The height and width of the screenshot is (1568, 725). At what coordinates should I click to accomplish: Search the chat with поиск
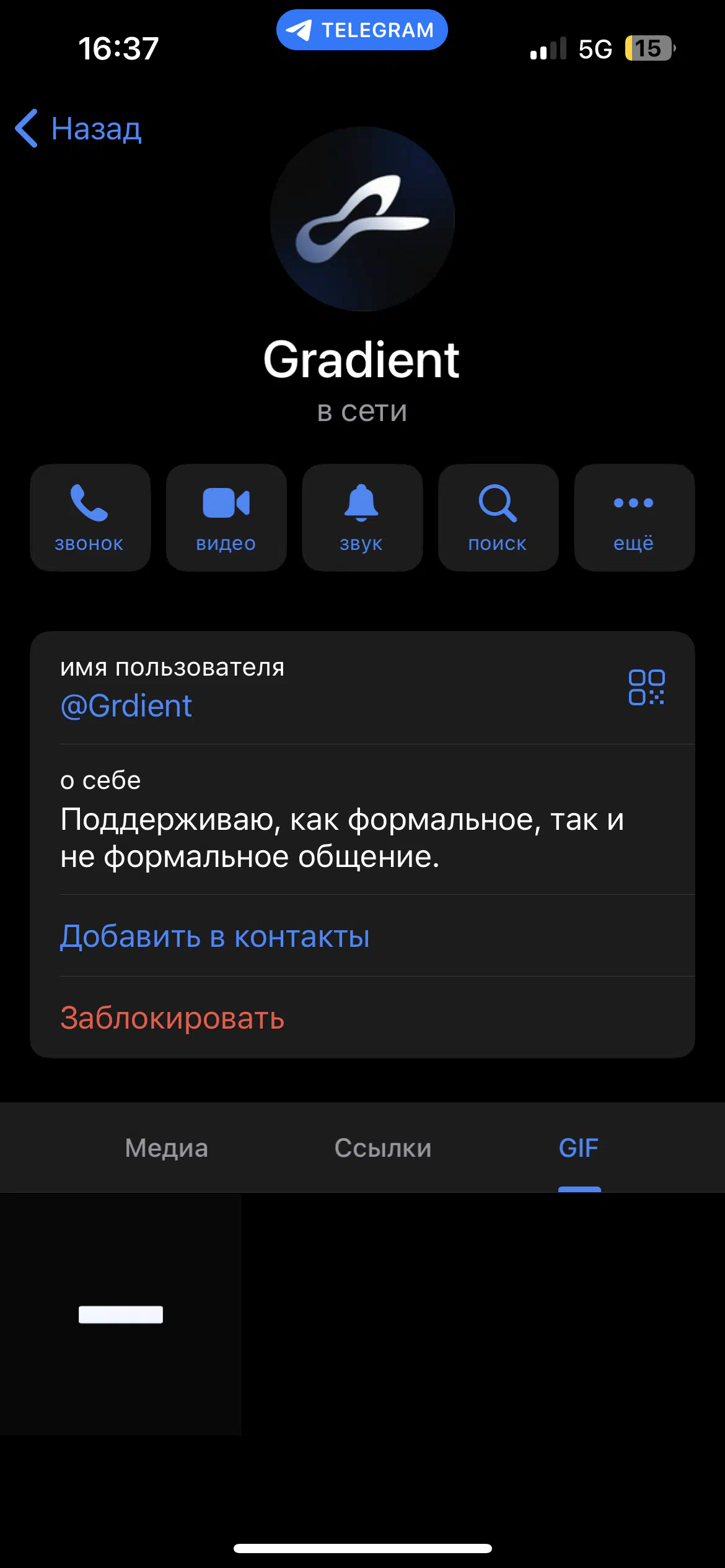pyautogui.click(x=498, y=518)
